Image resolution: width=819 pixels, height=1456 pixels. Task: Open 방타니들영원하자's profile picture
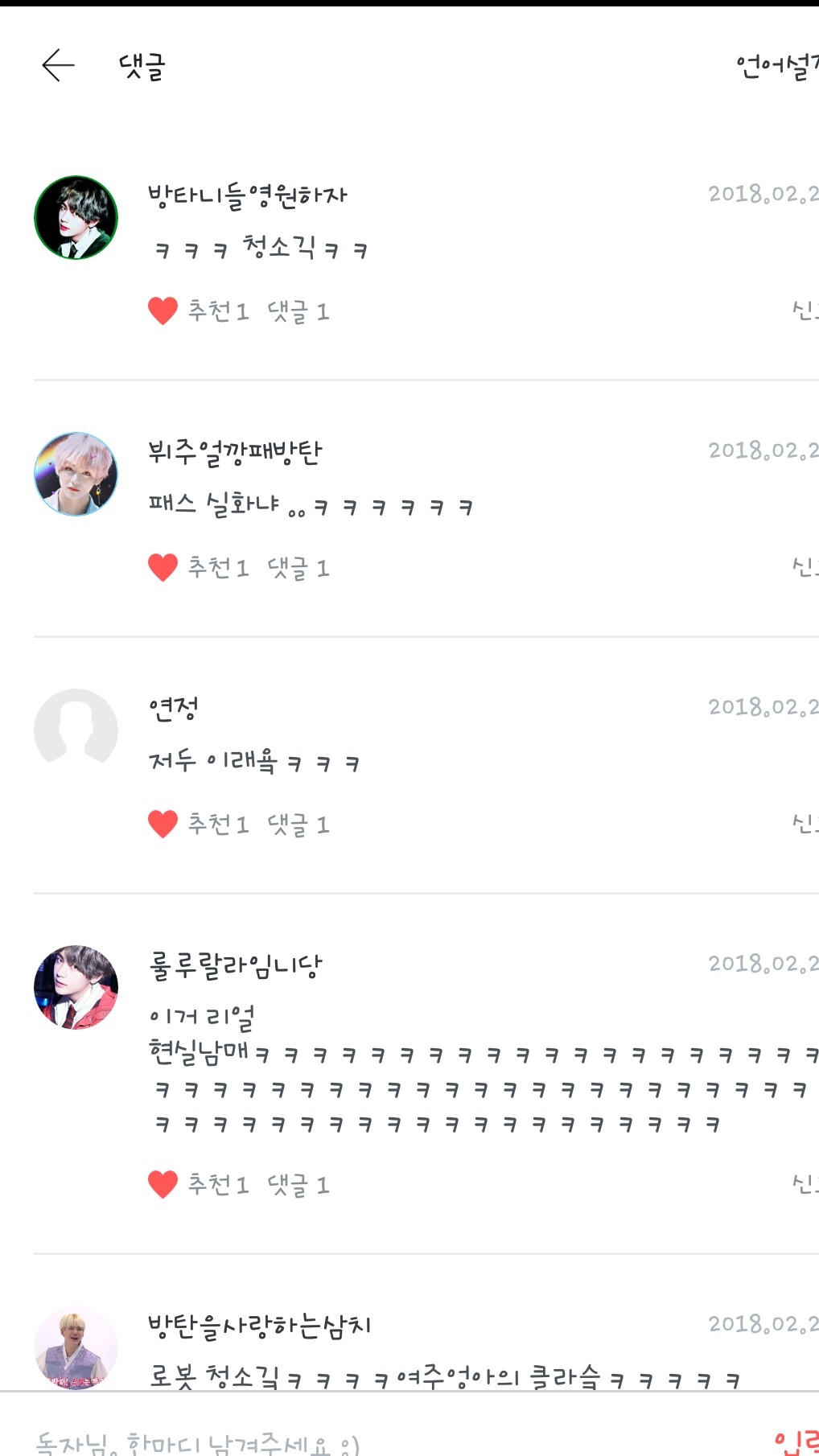(x=76, y=217)
